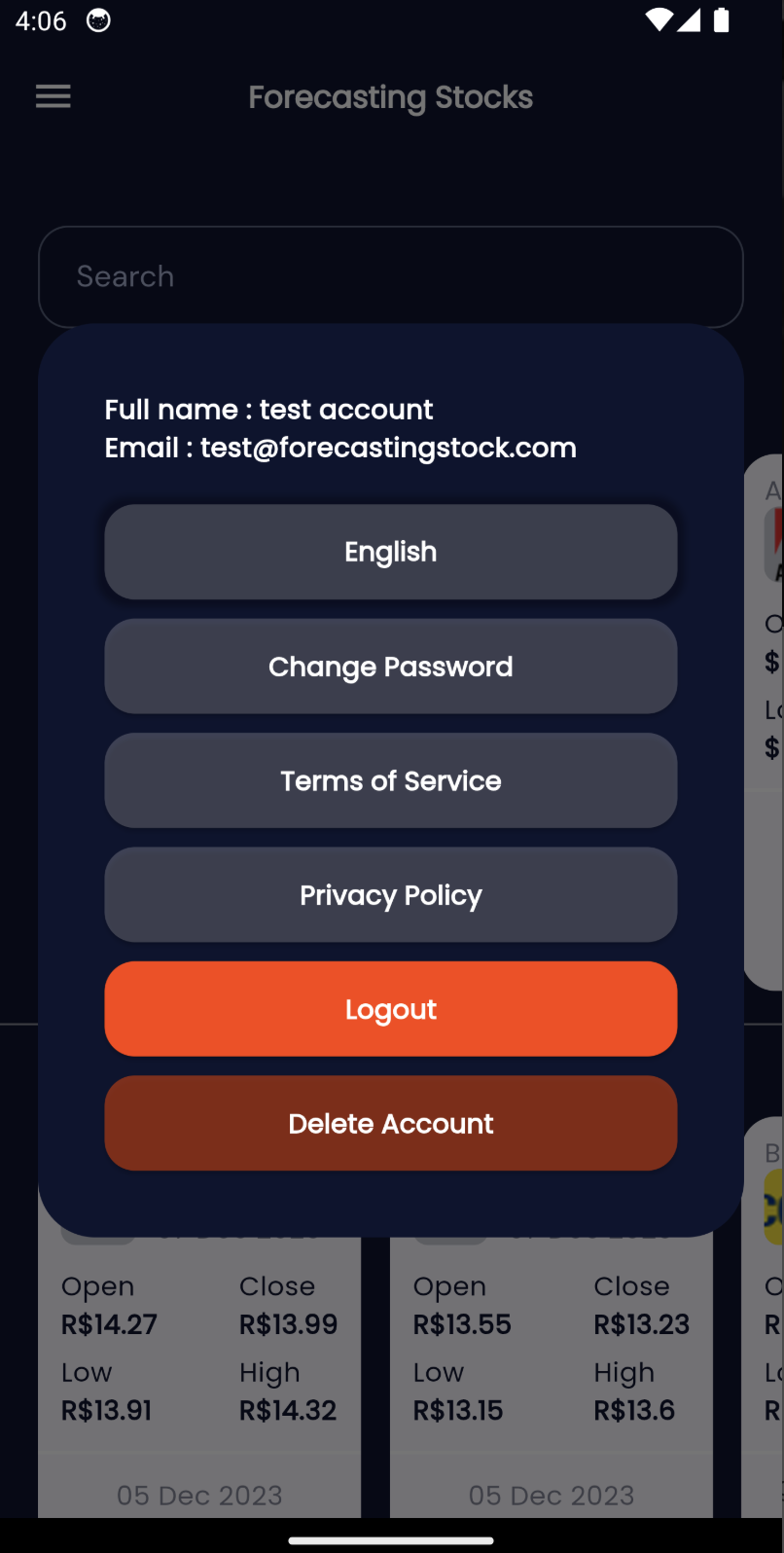View the Terms of Service
Screen dimensions: 784x1553
391,780
